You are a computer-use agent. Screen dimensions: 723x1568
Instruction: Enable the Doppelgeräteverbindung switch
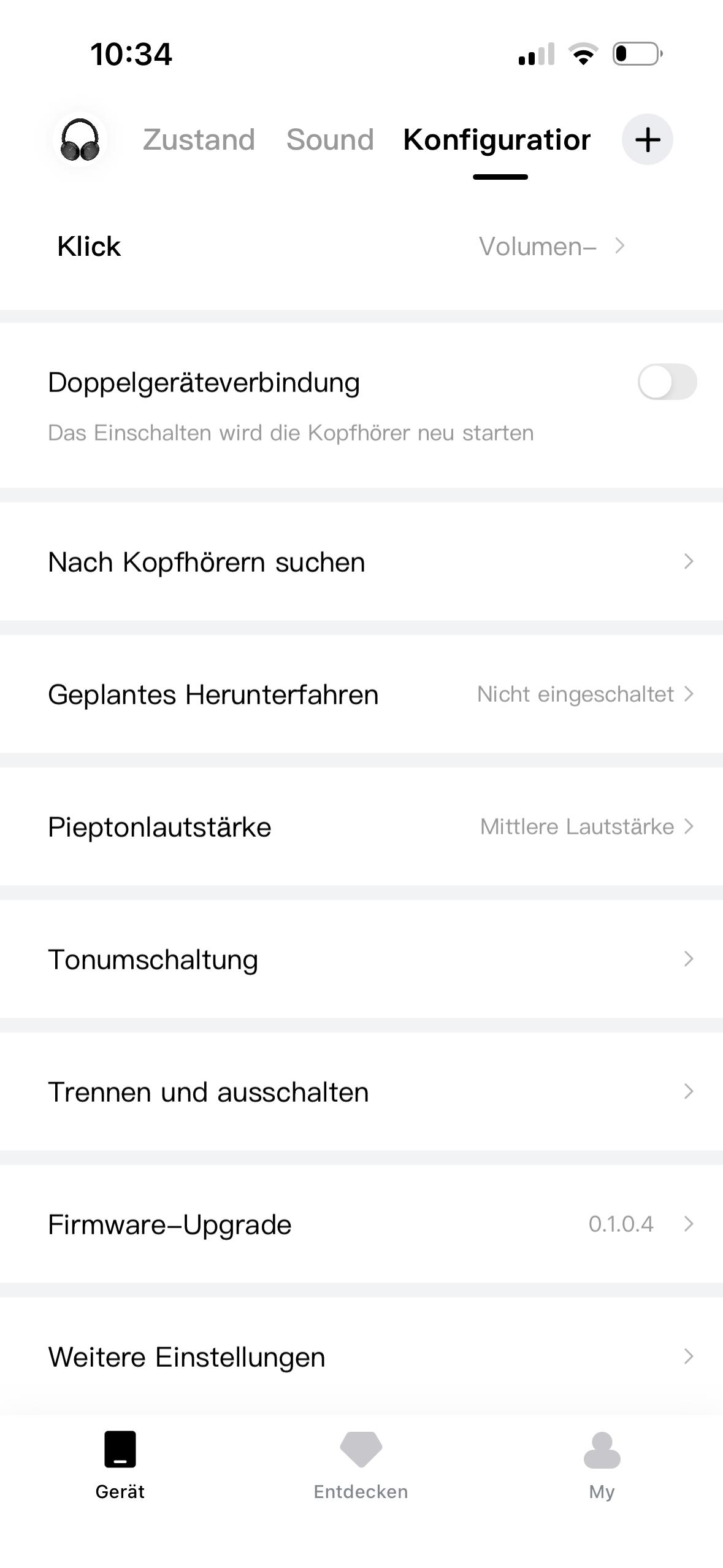667,382
